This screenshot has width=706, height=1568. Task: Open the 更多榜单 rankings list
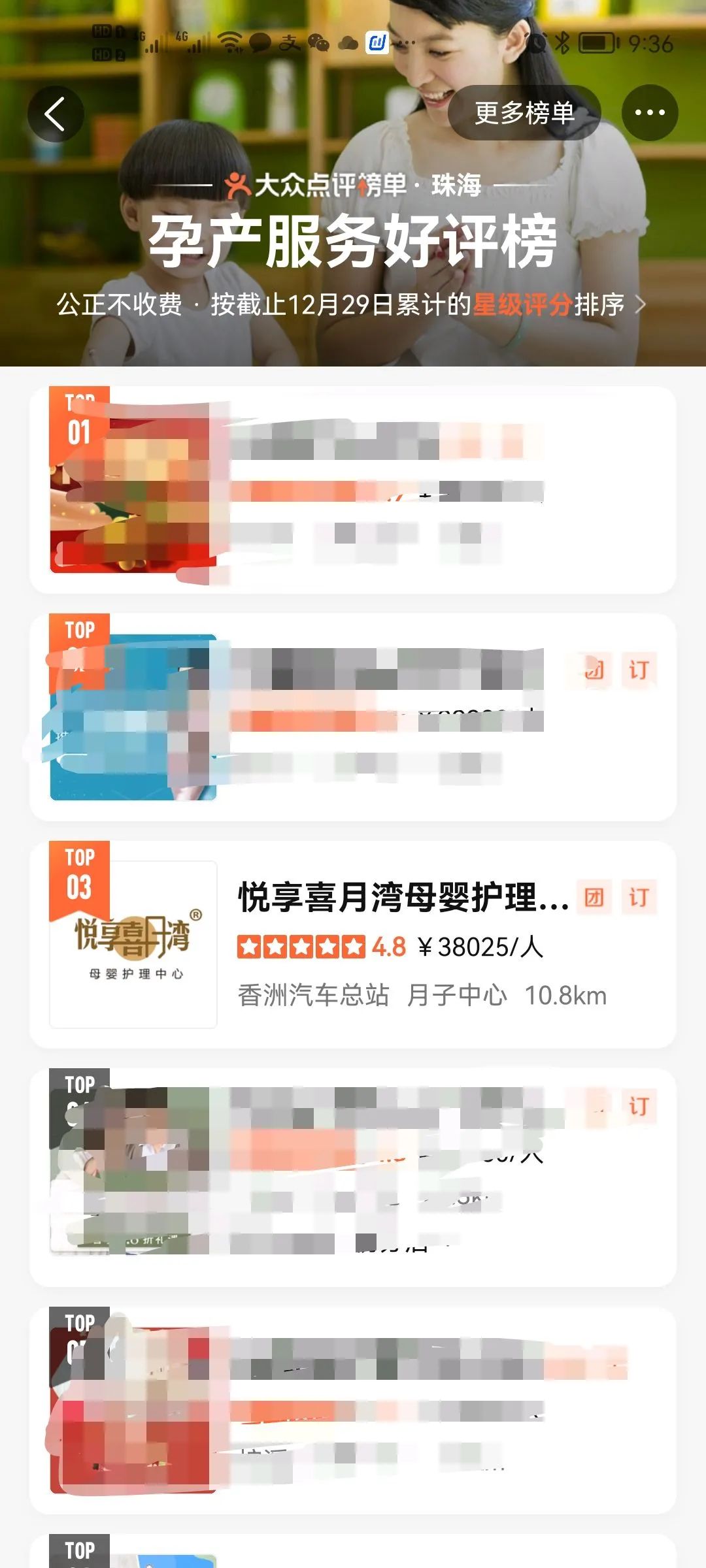(x=524, y=113)
